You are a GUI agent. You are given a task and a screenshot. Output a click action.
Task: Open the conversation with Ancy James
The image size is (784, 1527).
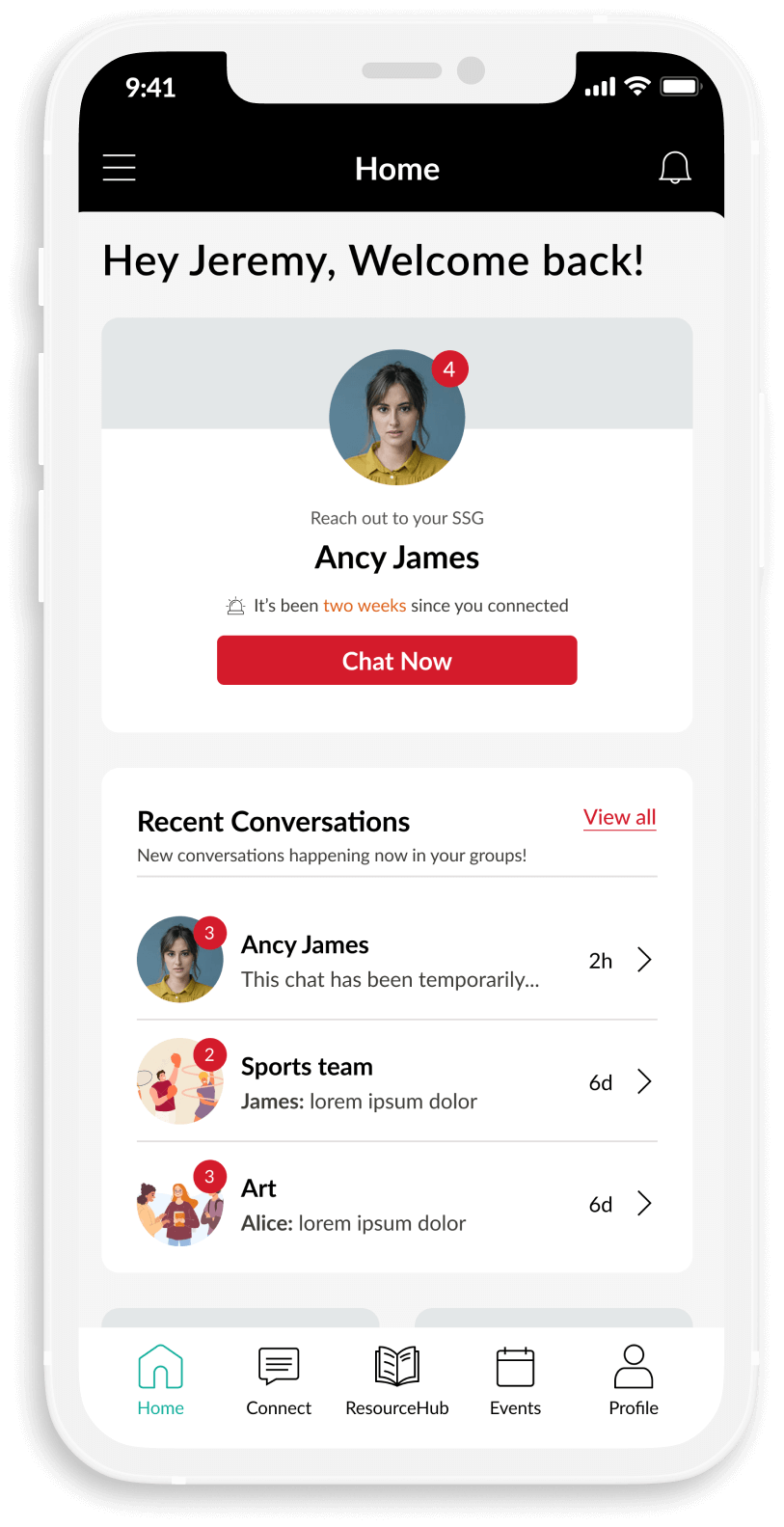(x=396, y=961)
